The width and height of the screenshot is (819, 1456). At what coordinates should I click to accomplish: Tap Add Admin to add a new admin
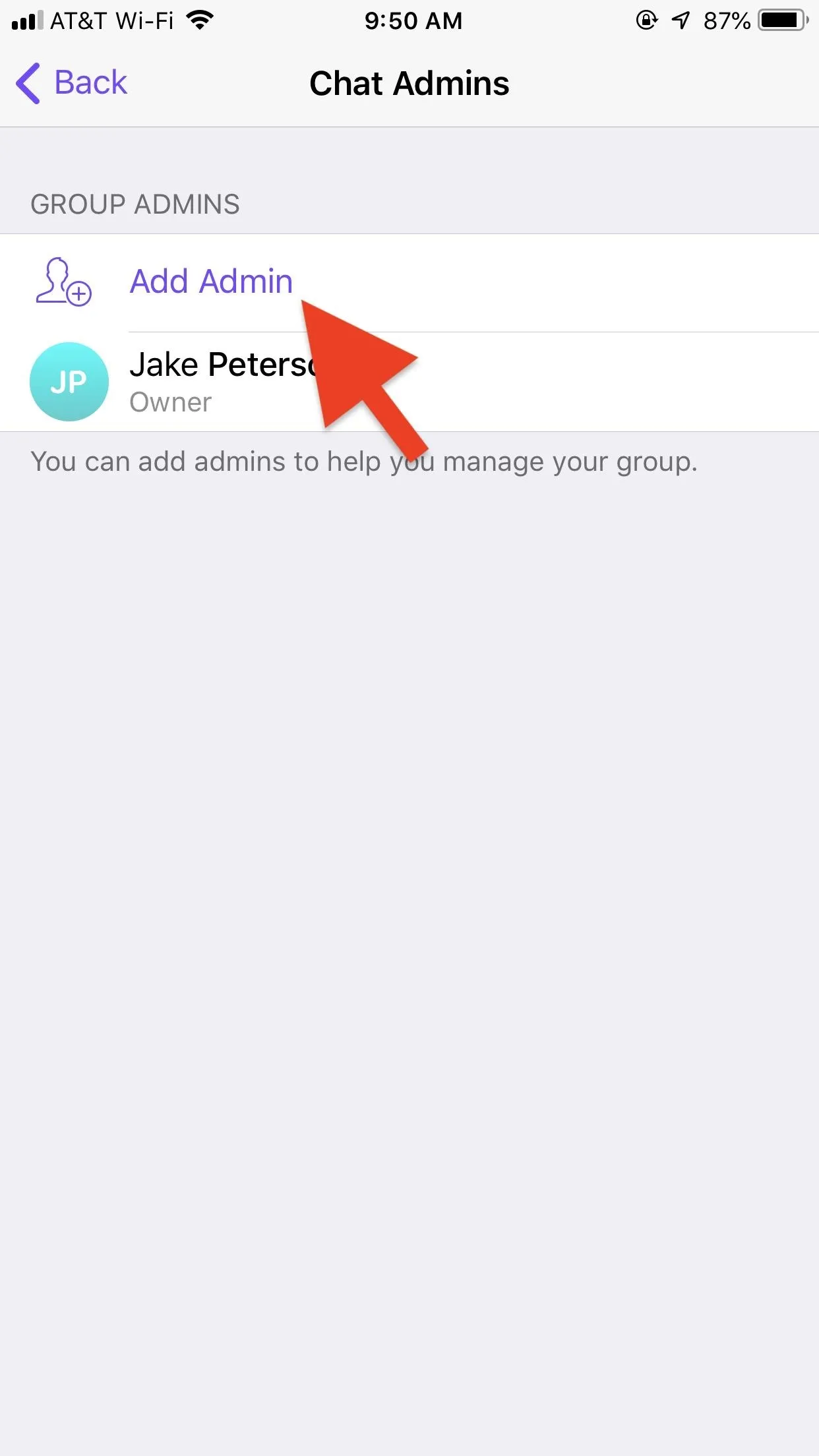409,283
